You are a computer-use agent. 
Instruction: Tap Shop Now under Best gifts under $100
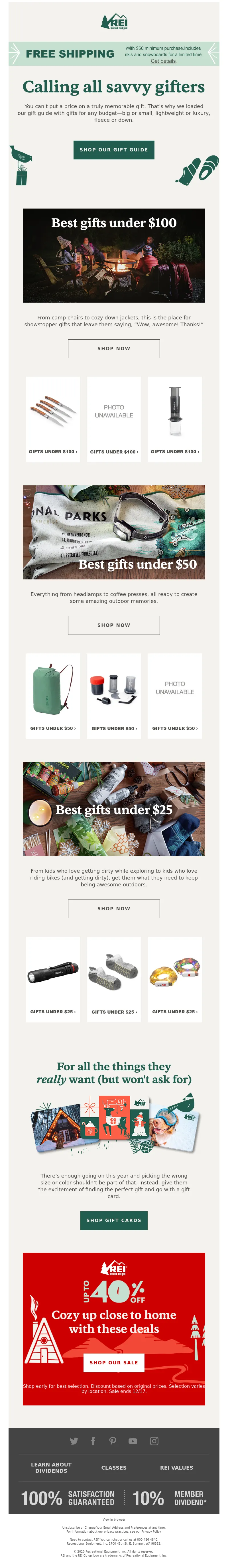tap(114, 349)
